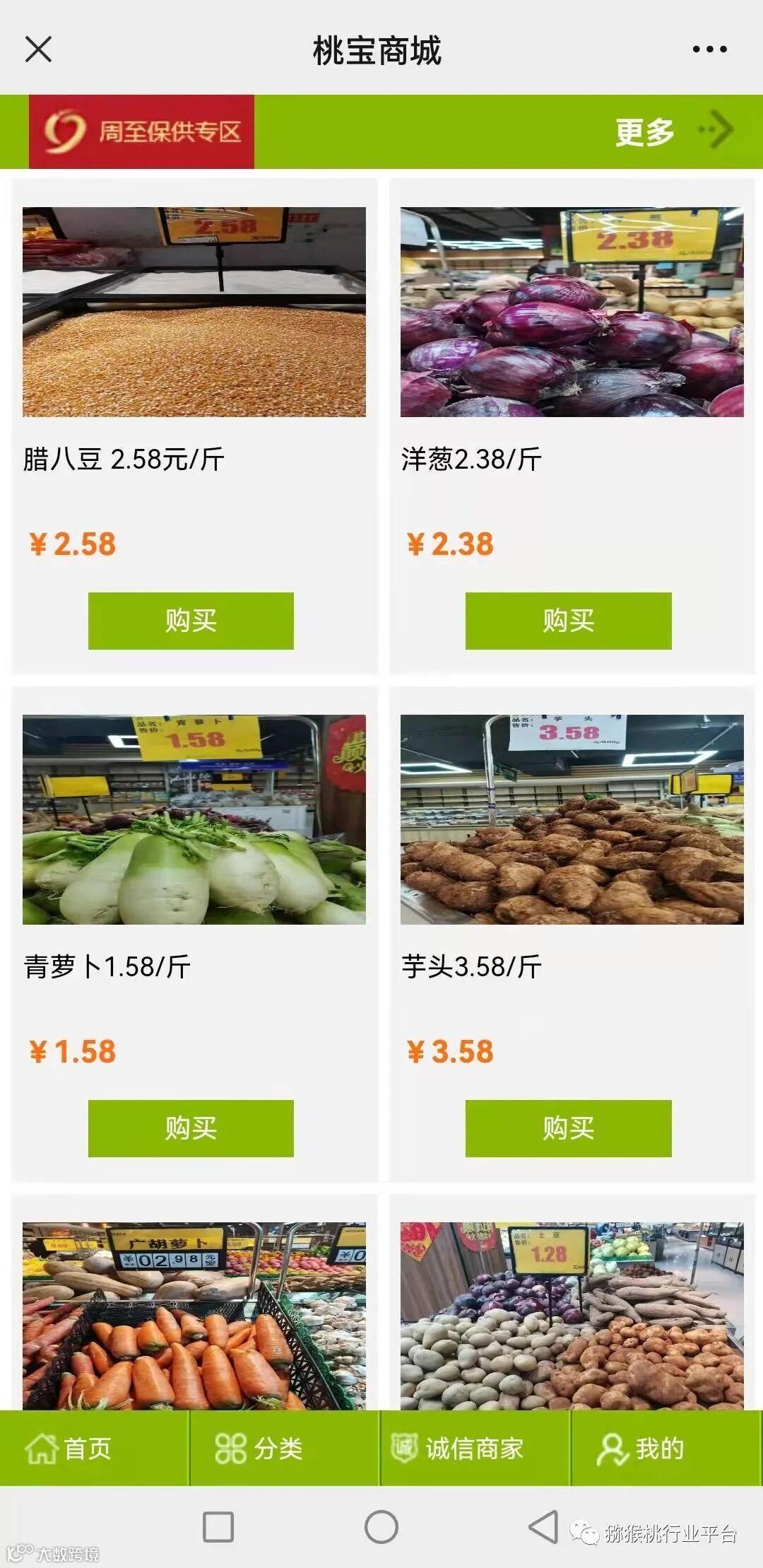View the 青萝卜 product photo

(194, 819)
